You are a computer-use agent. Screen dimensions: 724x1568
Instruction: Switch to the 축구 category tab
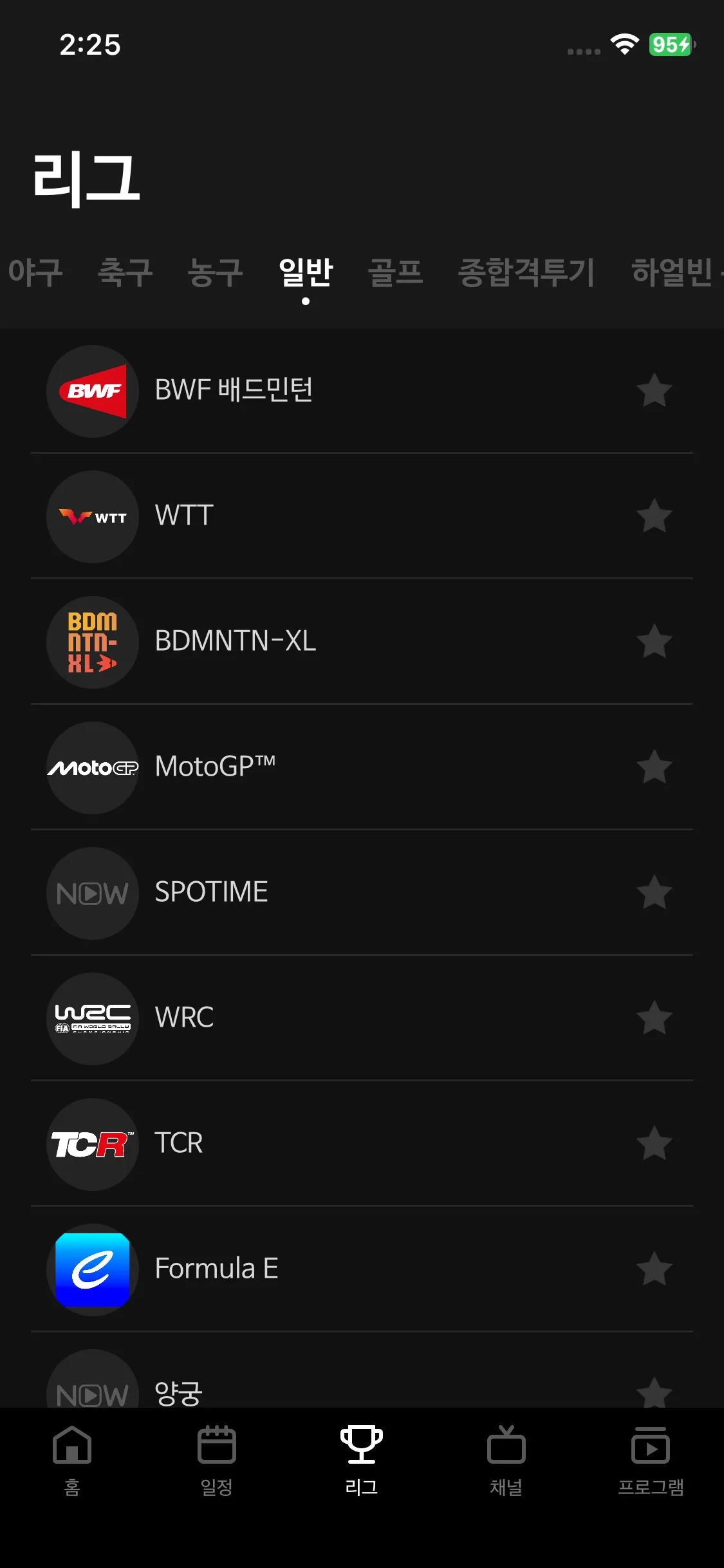(125, 272)
